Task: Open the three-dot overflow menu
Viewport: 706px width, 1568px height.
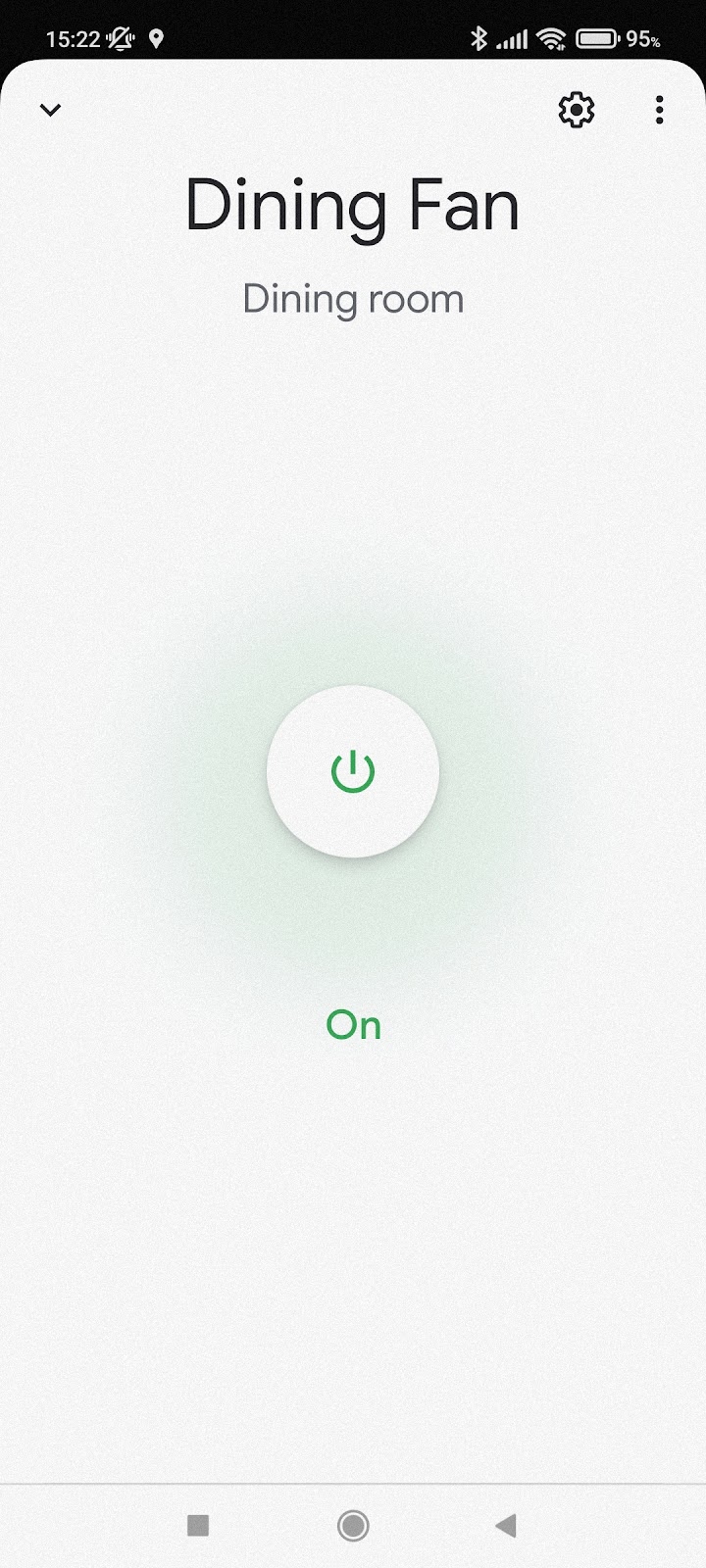Action: pyautogui.click(x=659, y=110)
